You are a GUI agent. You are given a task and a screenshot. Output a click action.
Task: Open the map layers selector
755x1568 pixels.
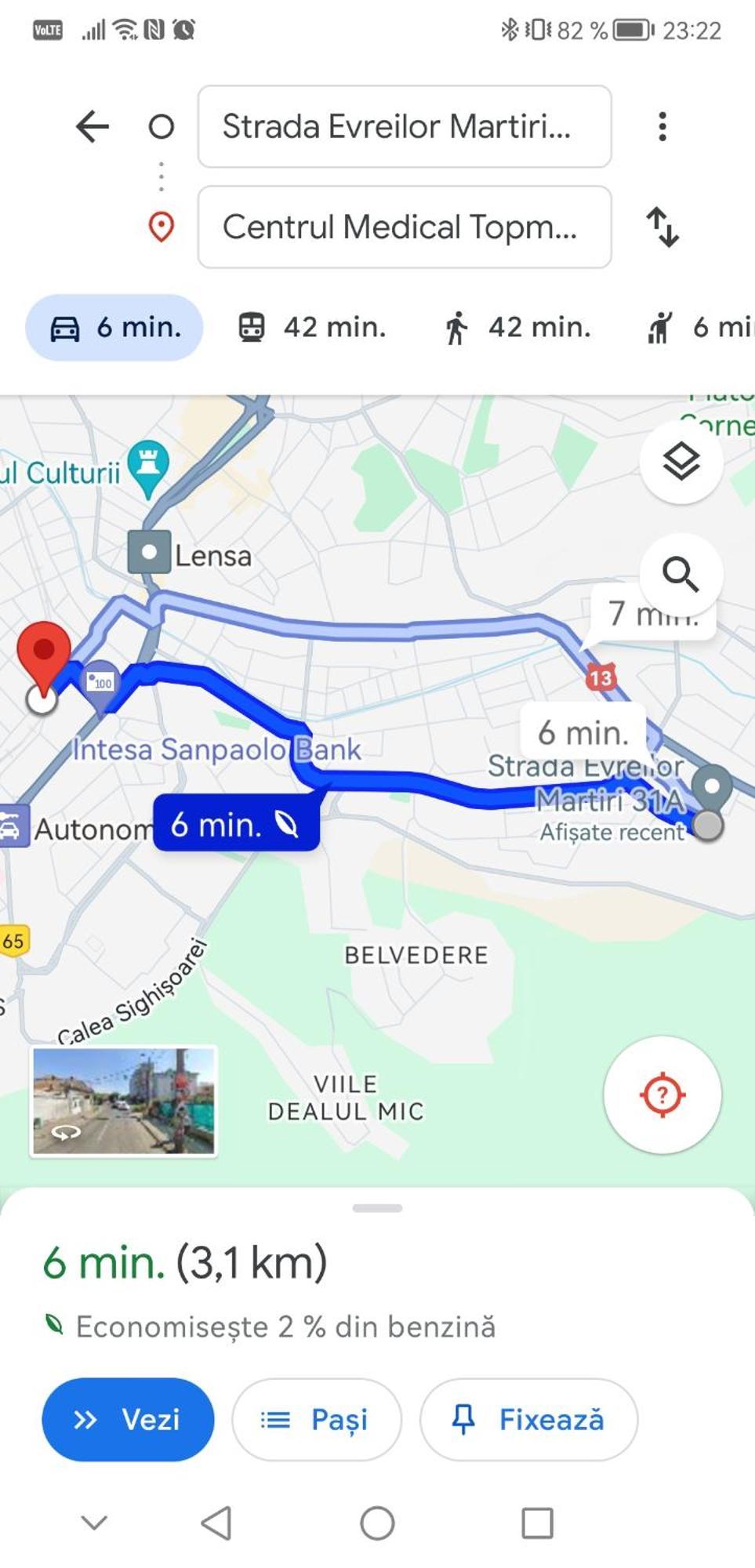681,461
